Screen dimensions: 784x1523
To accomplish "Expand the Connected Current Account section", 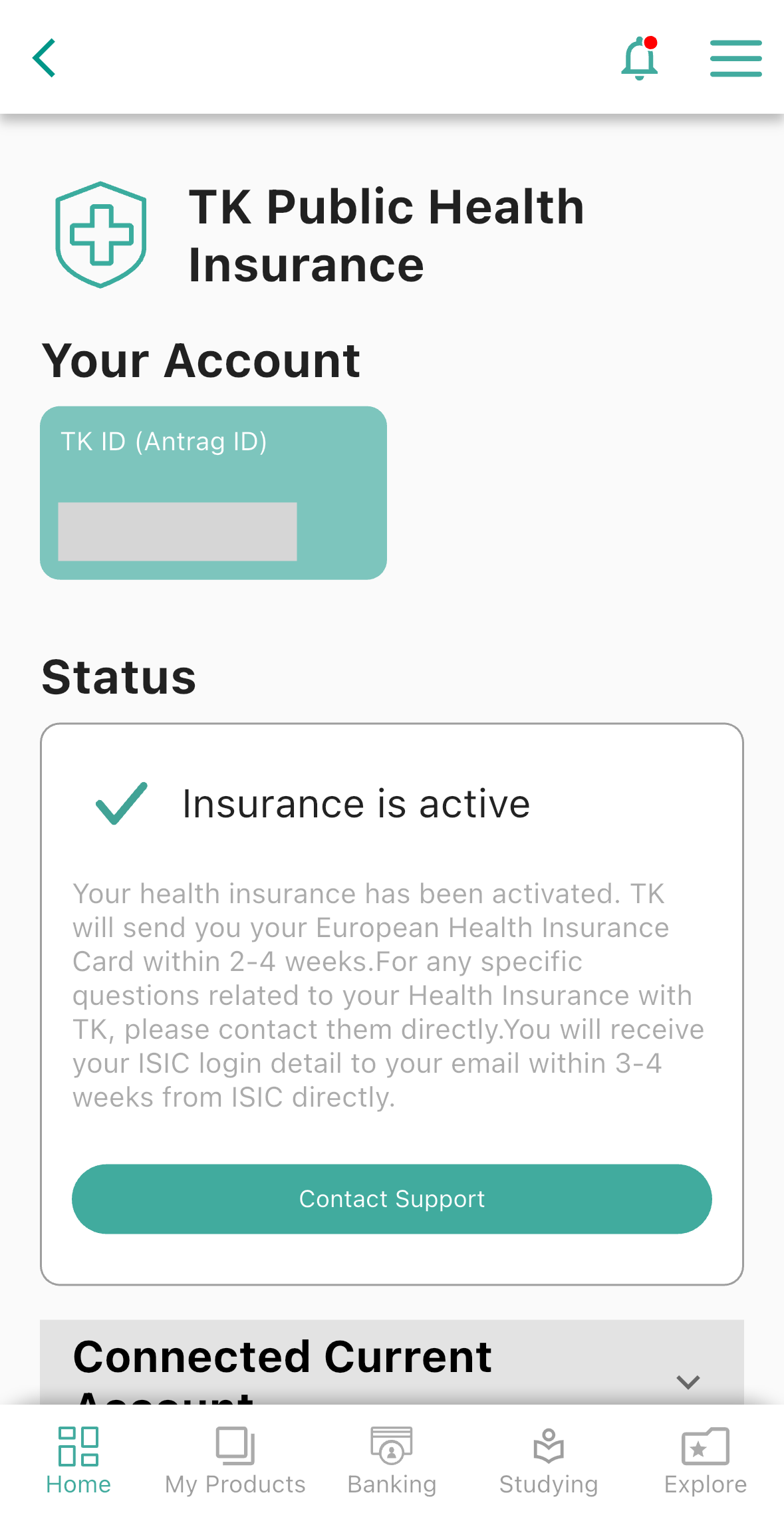I will tap(688, 1381).
